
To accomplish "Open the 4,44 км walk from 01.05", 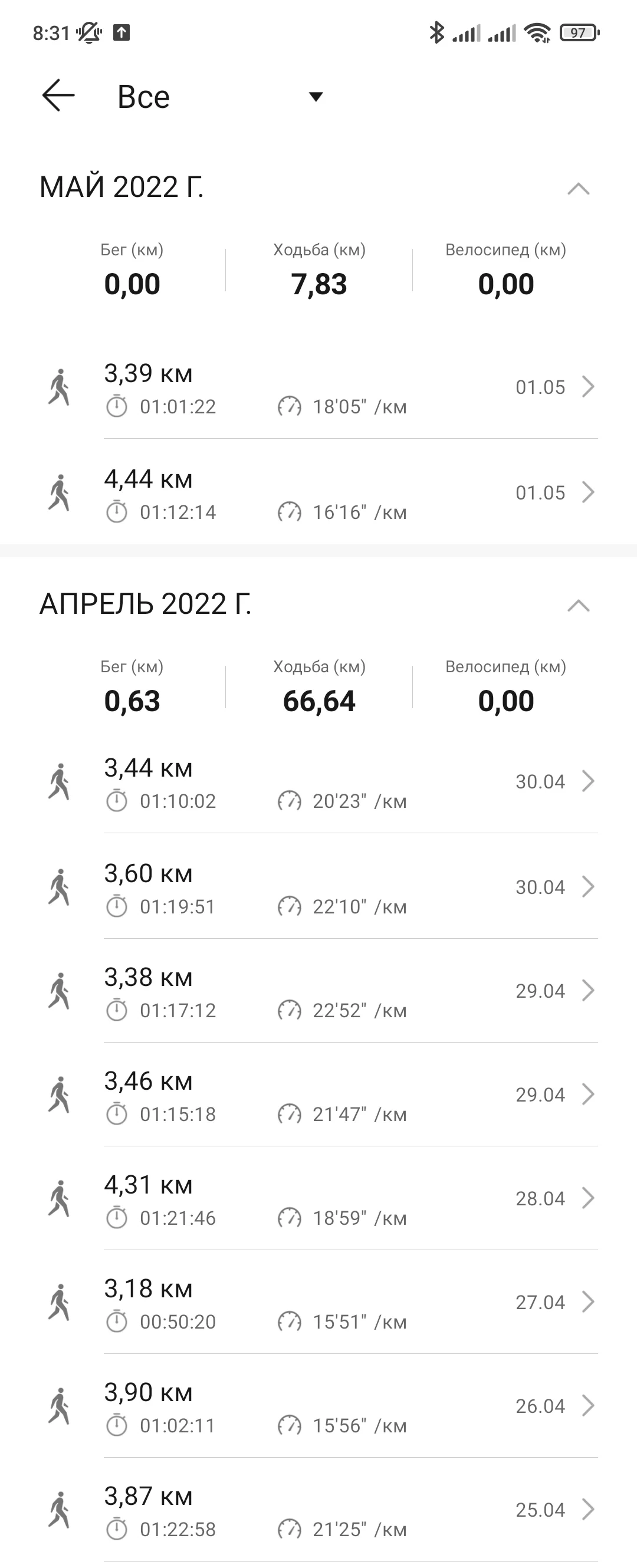I will (350, 494).
